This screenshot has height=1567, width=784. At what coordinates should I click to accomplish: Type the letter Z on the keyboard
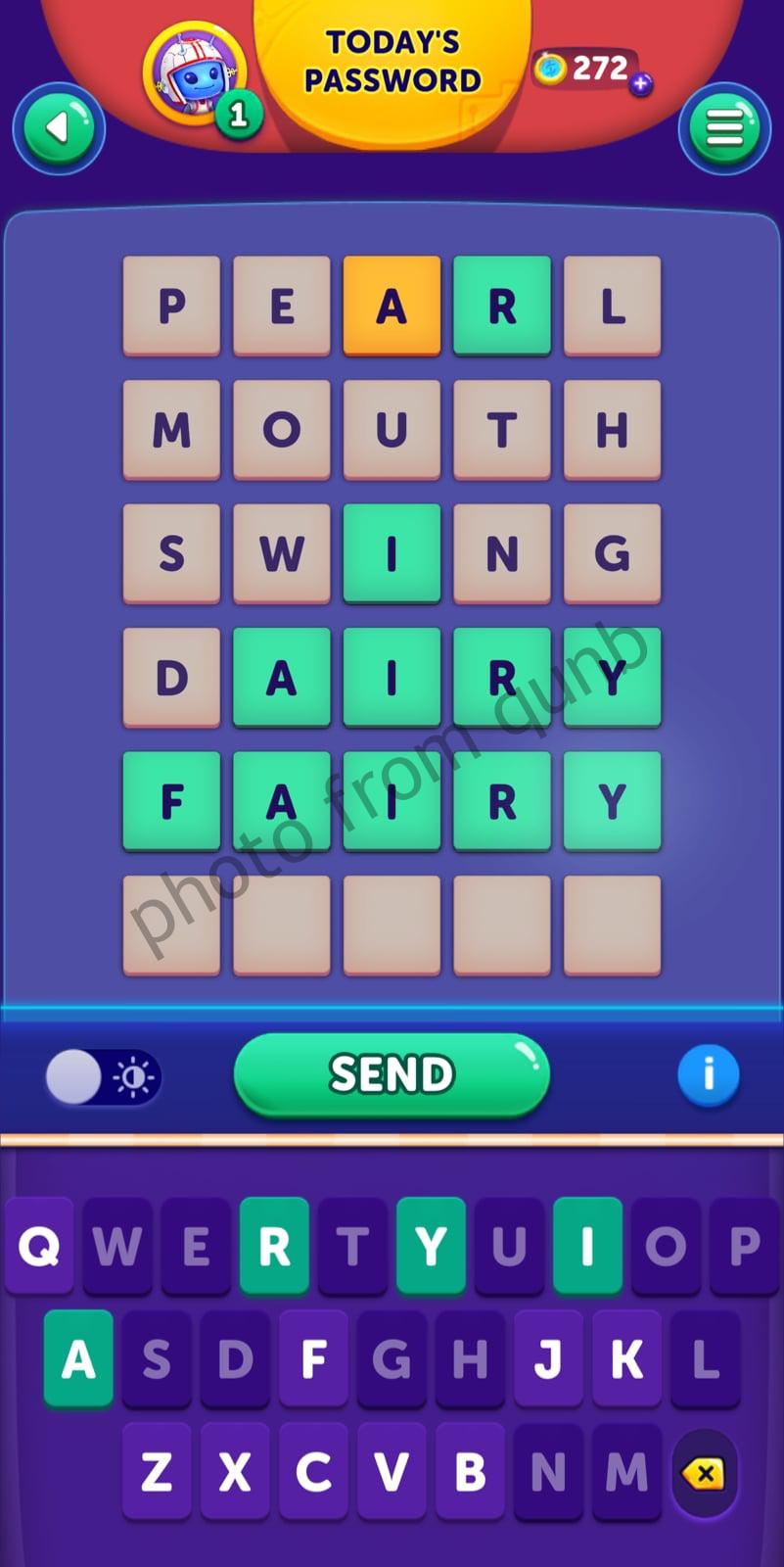pos(157,1471)
